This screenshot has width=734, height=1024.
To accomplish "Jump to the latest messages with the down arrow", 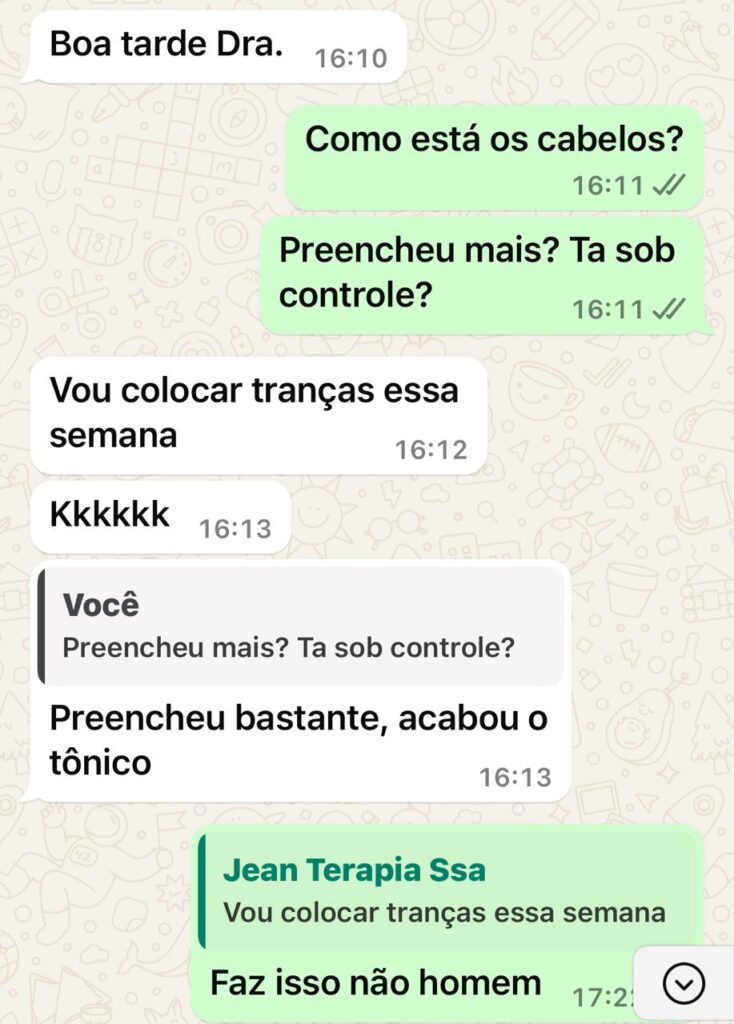I will 684,985.
